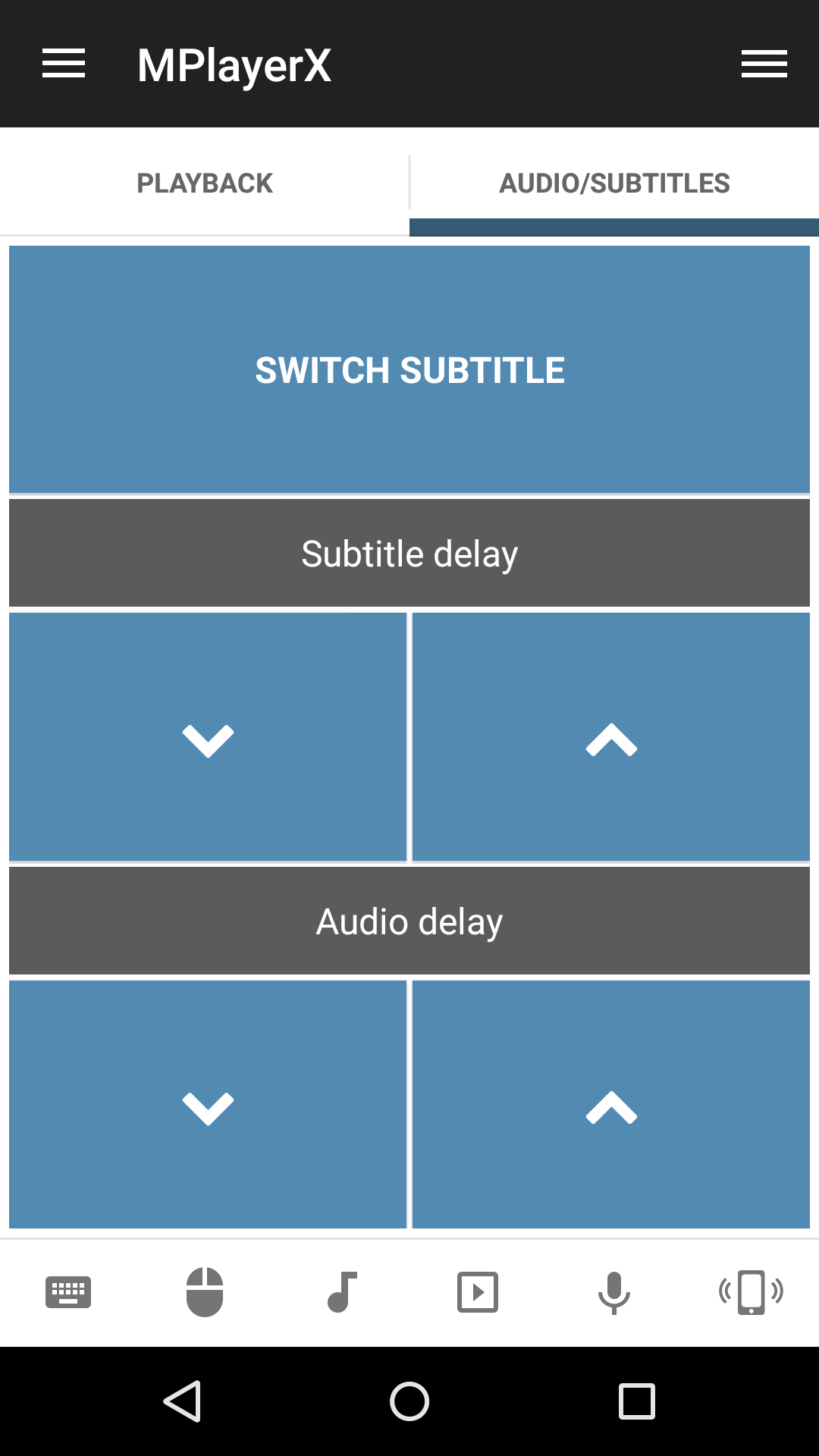This screenshot has height=1456, width=819.
Task: Decrease the audio delay
Action: click(x=208, y=1106)
